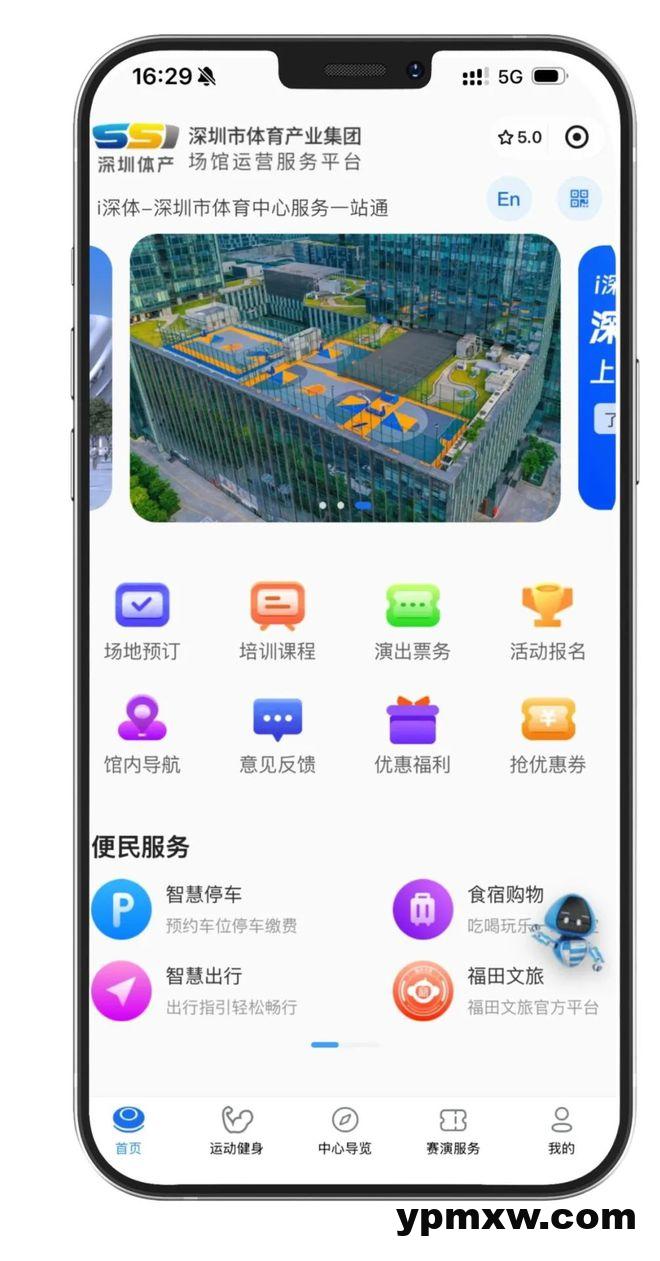The height and width of the screenshot is (1261, 660).
Task: Open 意见反馈 feedback
Action: pos(277,735)
